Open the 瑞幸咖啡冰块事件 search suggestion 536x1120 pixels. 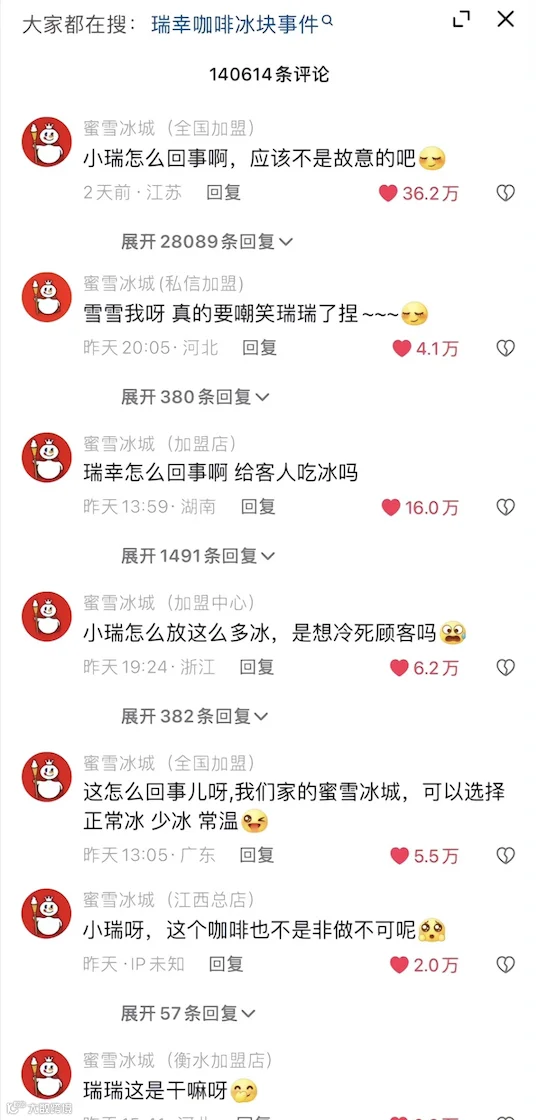pos(242,24)
